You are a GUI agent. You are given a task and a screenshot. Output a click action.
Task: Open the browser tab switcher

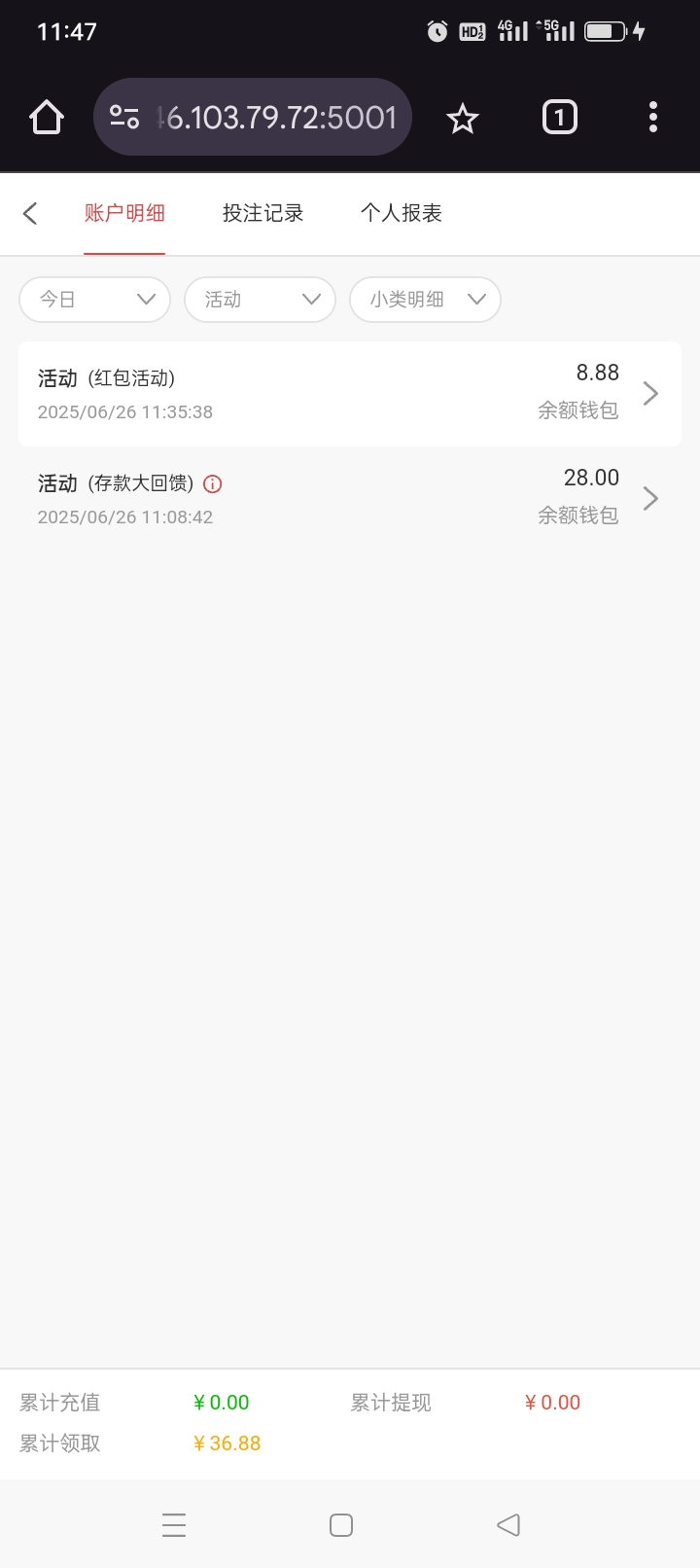click(559, 118)
